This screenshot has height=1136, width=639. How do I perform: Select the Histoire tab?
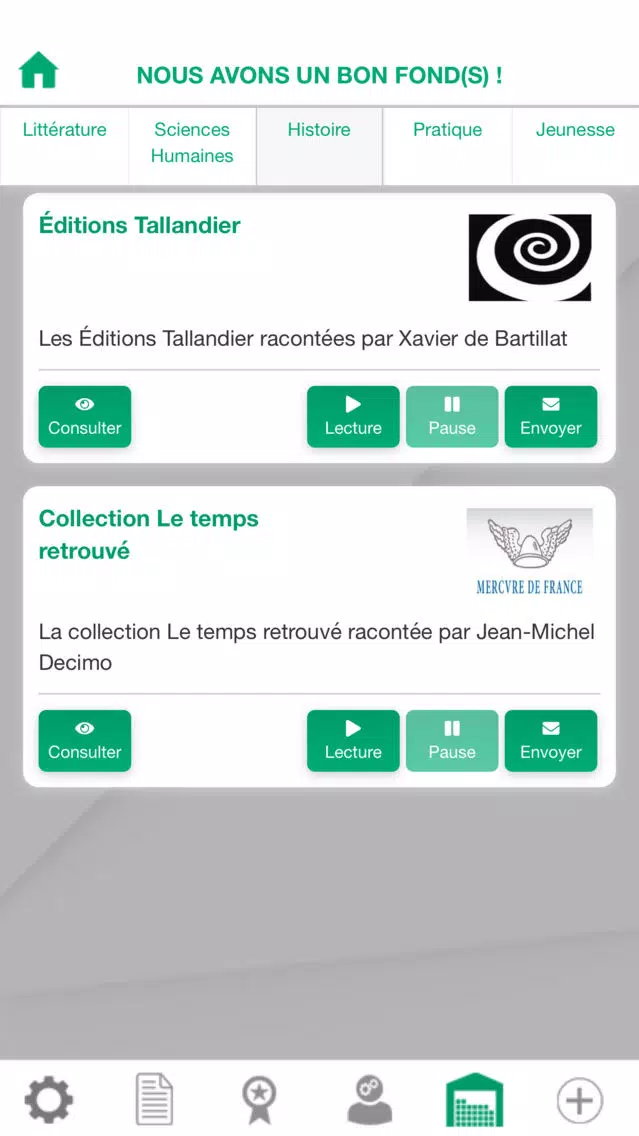click(320, 146)
